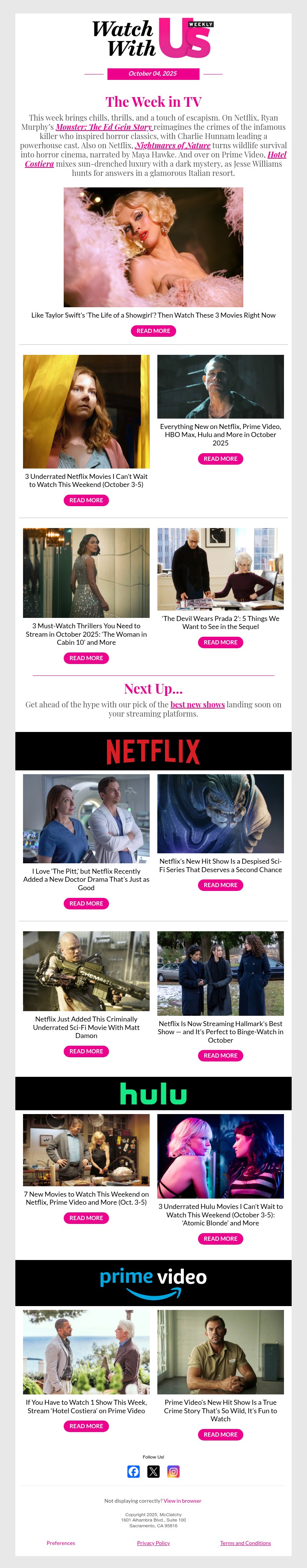This screenshot has height=1568, width=307.
Task: Open the 'Nightmares of Nature' link
Action: pos(173,146)
